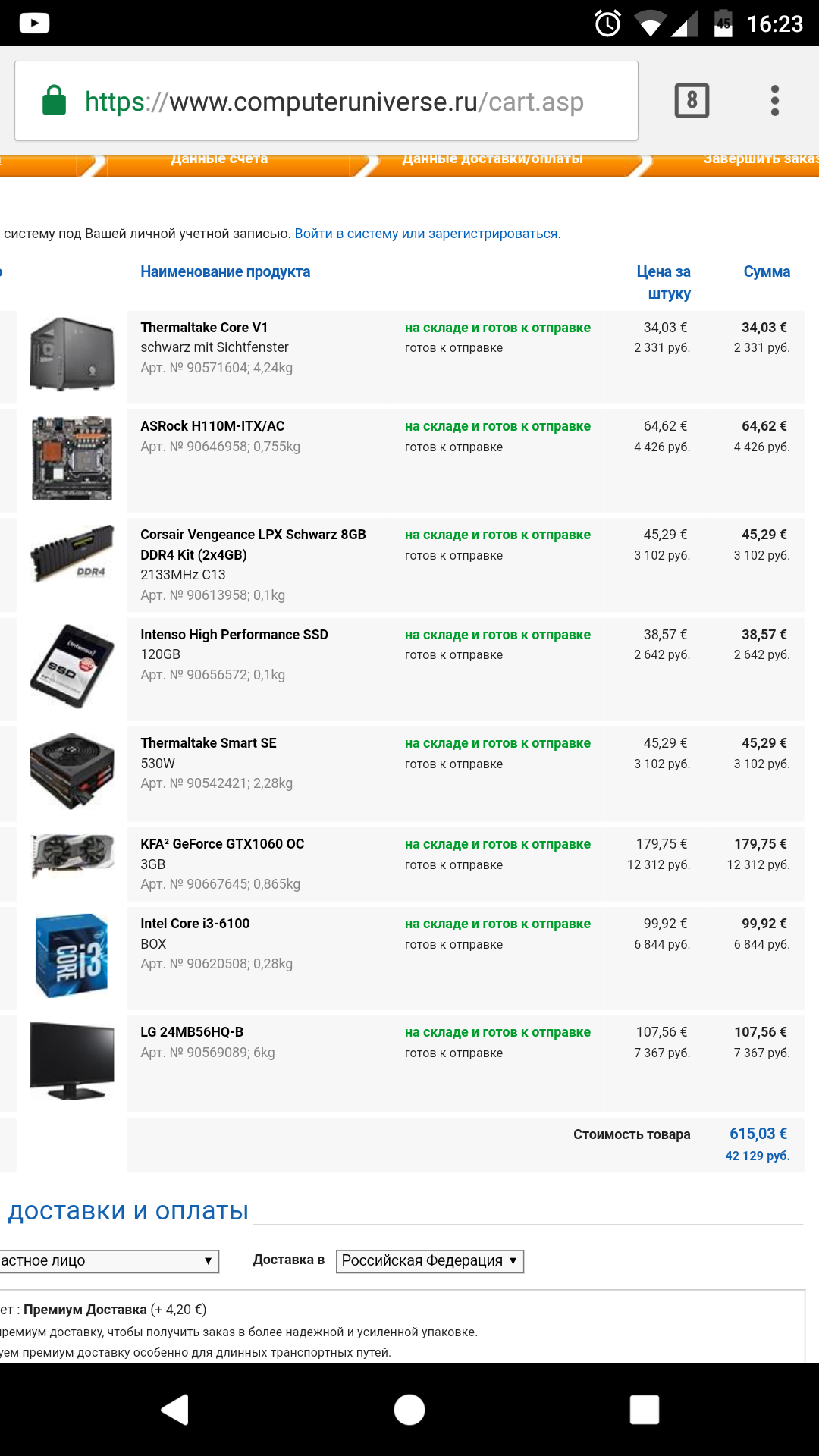Open the Corsair Vengeance LPX memory product
The width and height of the screenshot is (819, 1456).
pos(253,535)
